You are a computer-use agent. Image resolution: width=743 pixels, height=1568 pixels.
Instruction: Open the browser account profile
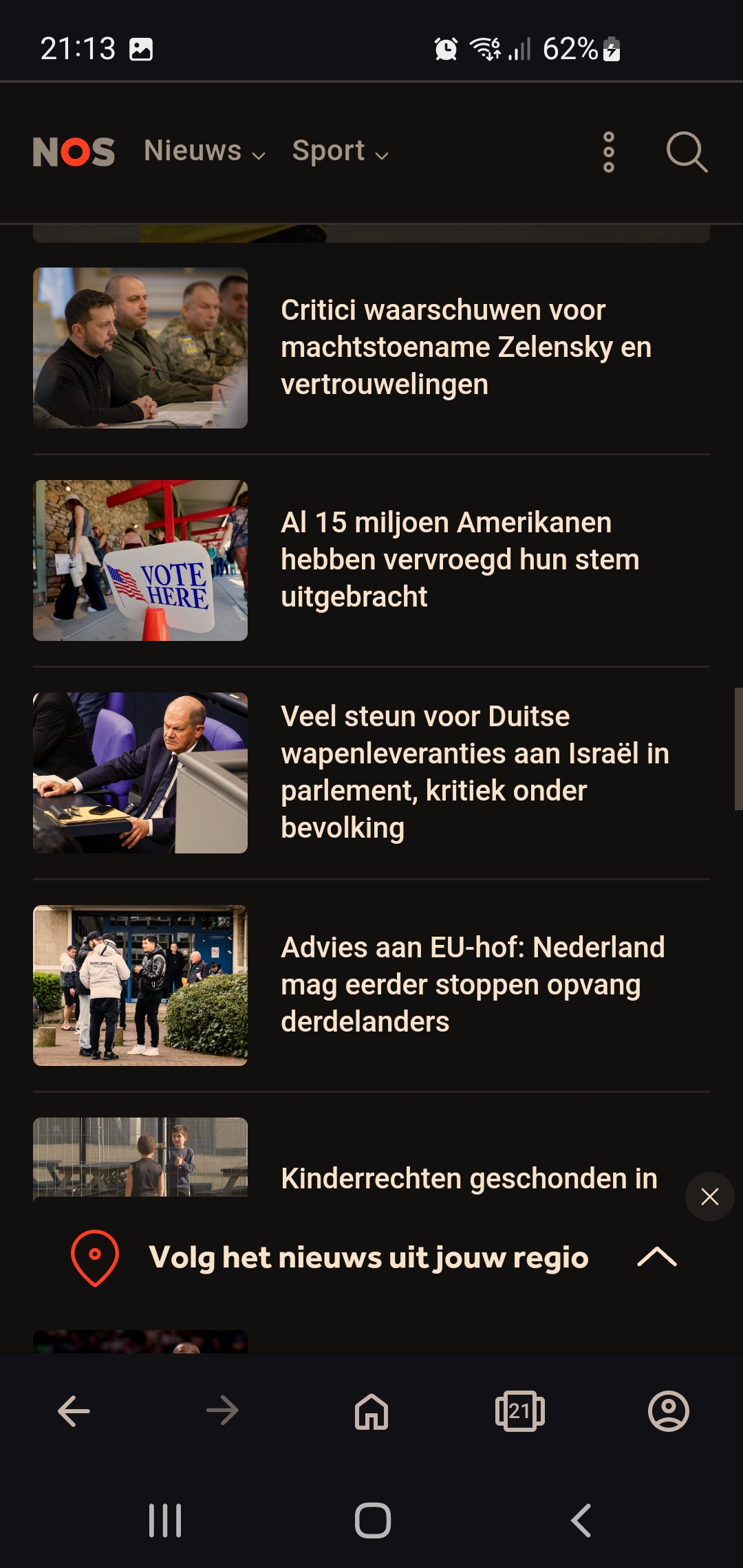coord(669,1412)
